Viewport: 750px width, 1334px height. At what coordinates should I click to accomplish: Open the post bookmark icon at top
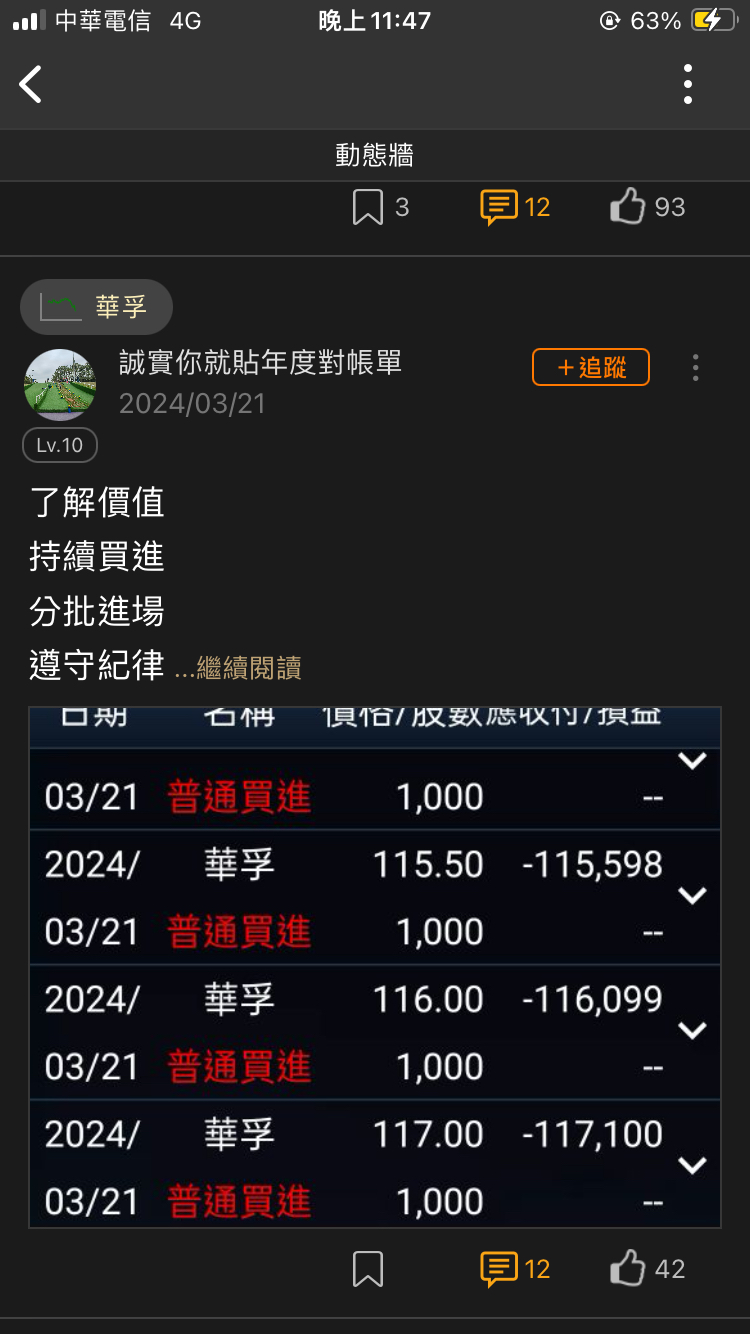click(x=369, y=207)
